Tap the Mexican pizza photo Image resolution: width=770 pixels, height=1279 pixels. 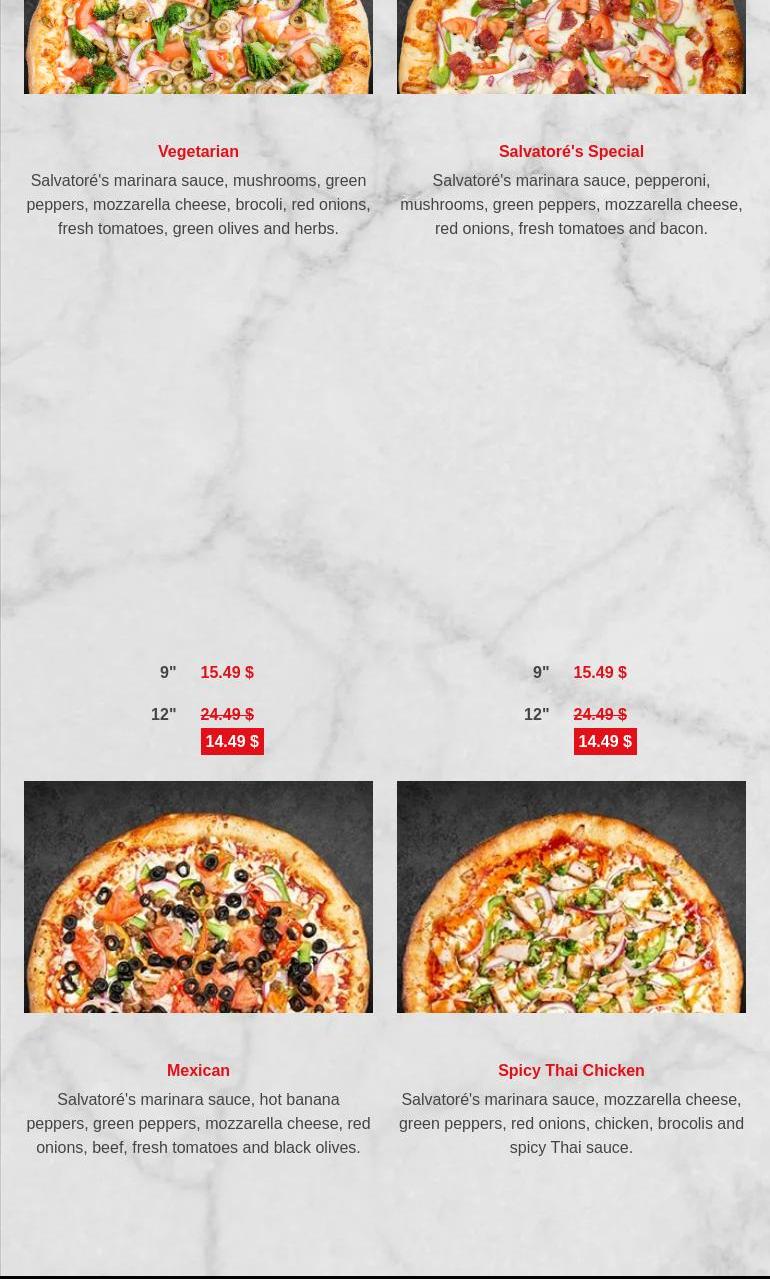198,897
